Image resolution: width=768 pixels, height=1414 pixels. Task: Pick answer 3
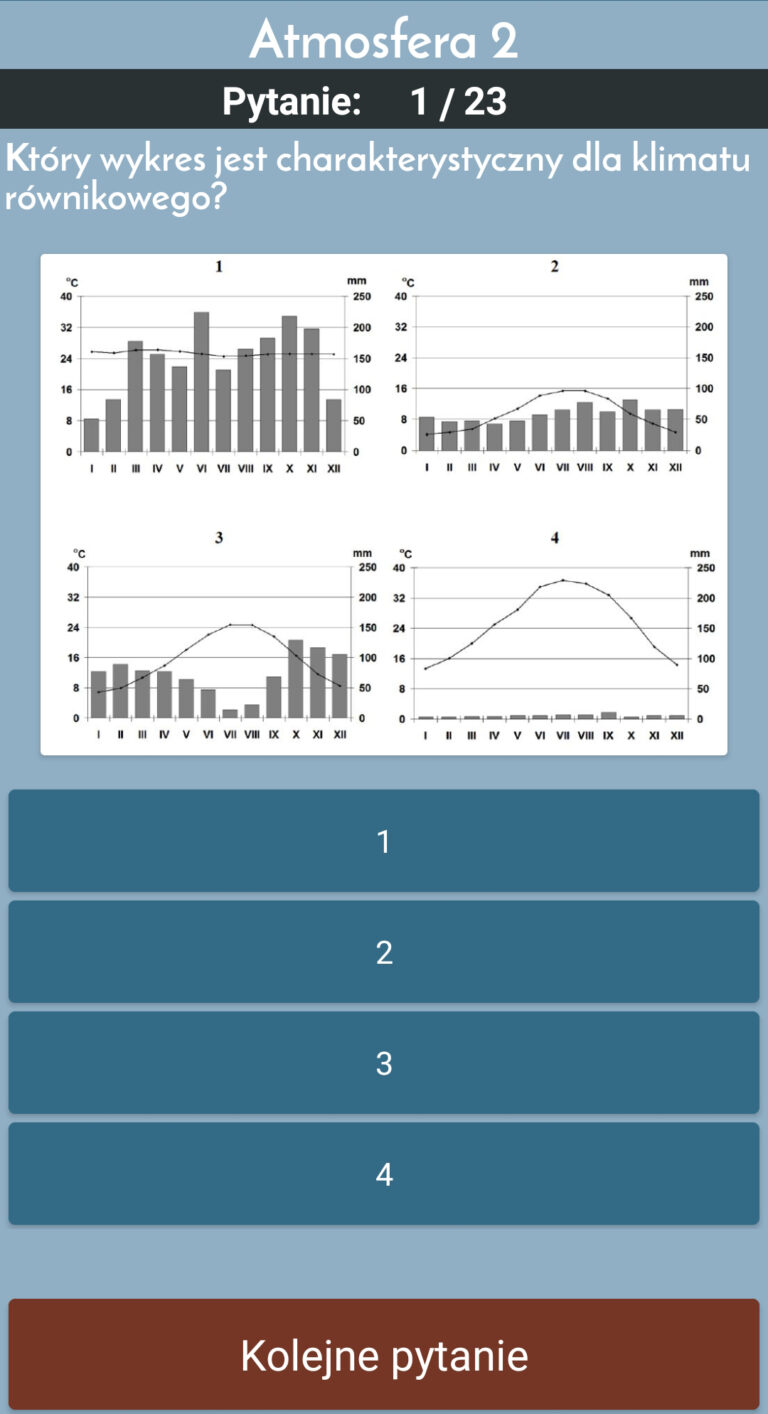(x=384, y=1063)
